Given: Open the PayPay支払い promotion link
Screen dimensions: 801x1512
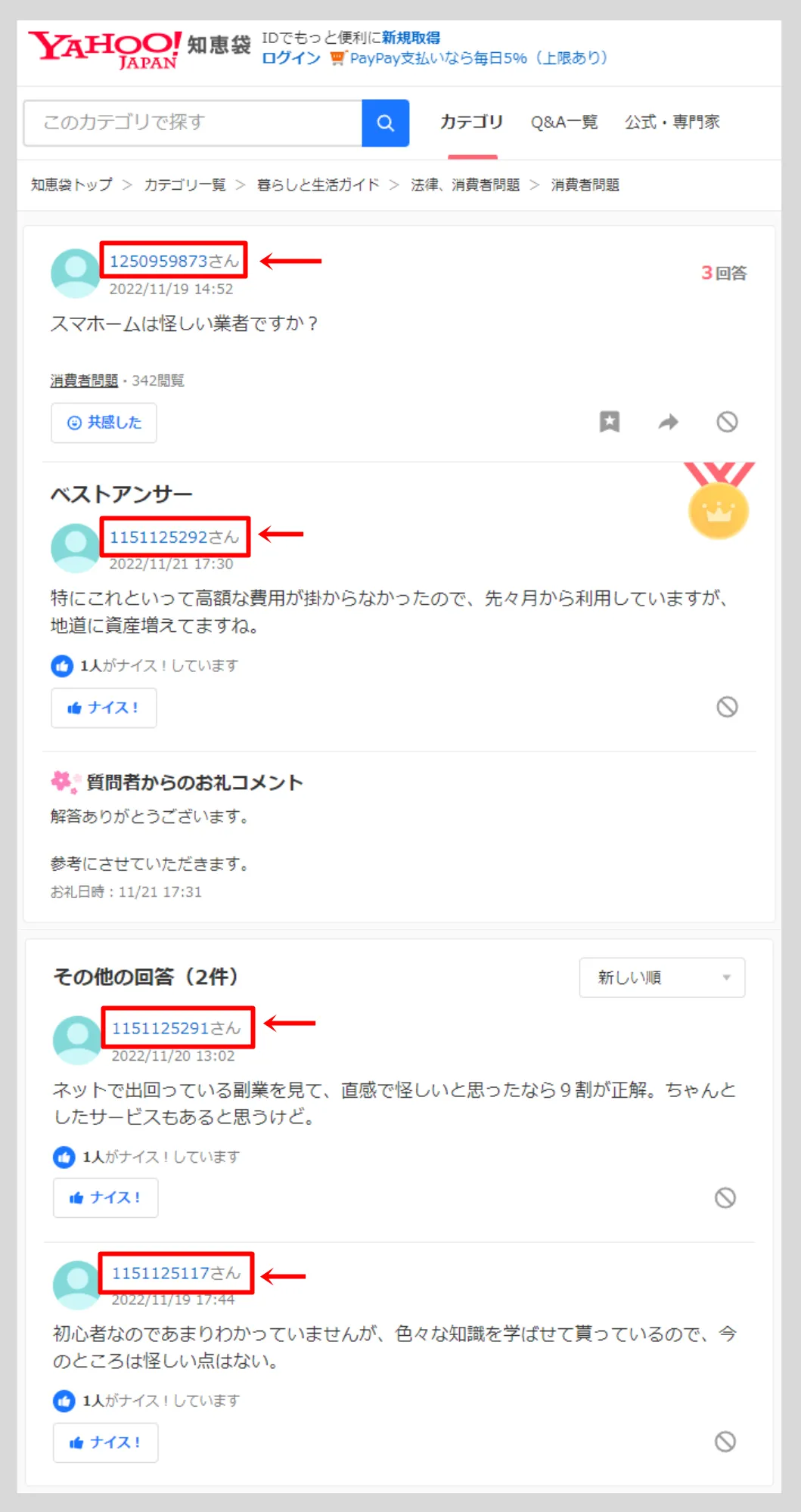Looking at the screenshot, I should tap(478, 58).
